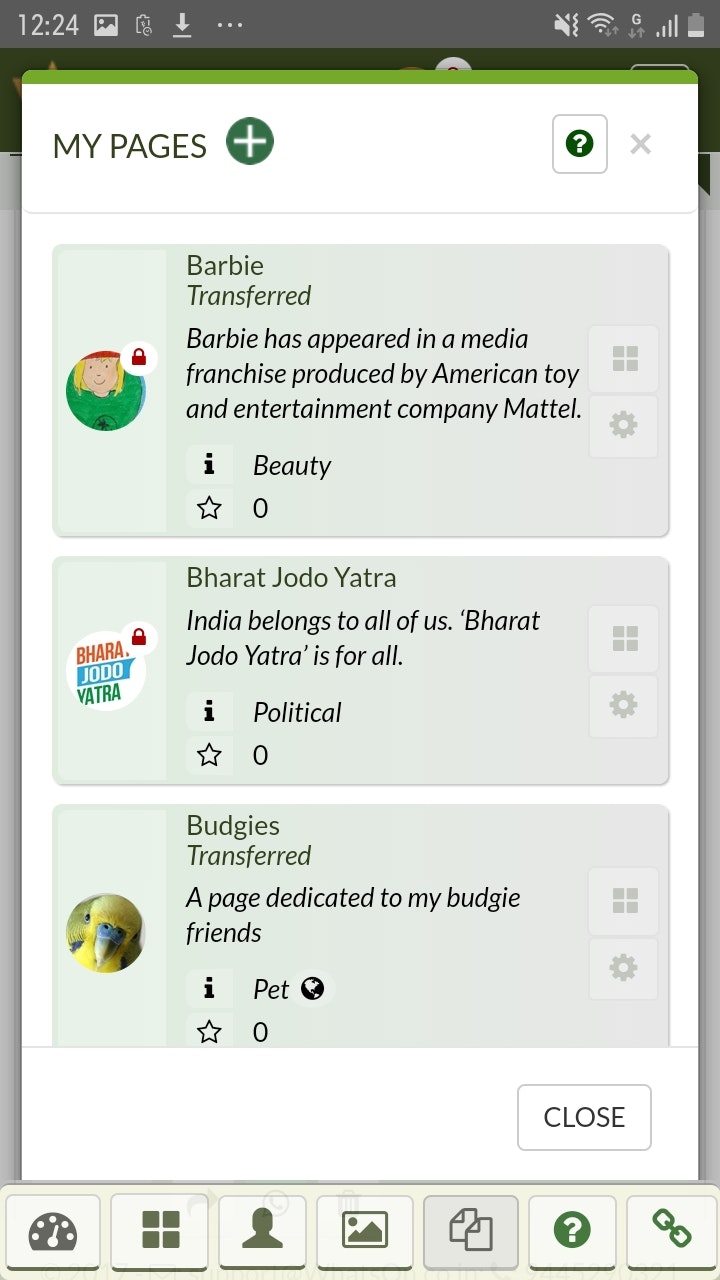Open help from the My Pages header
This screenshot has width=720, height=1280.
579,144
